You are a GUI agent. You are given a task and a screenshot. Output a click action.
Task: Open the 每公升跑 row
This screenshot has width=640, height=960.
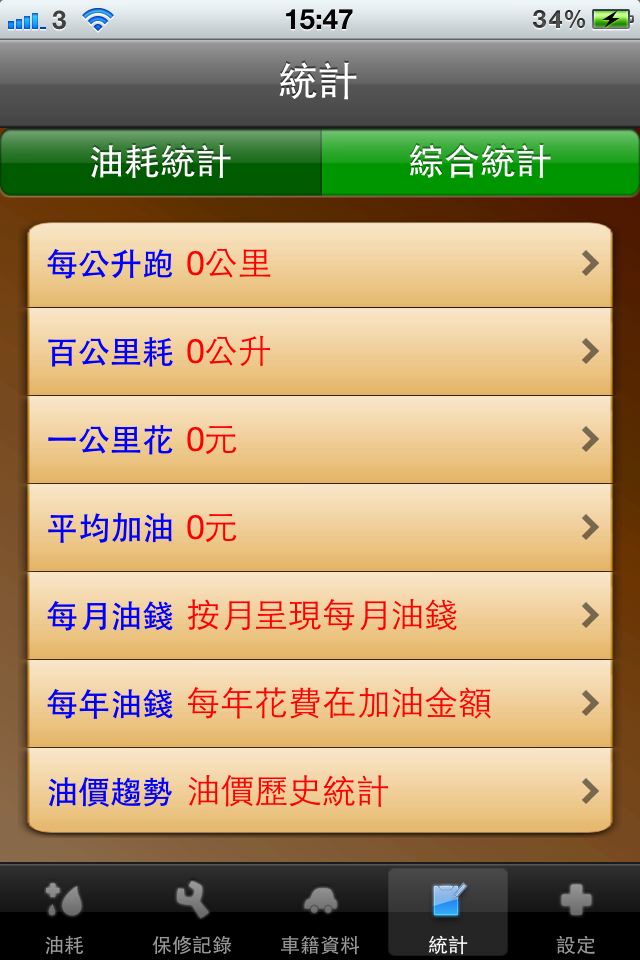click(x=320, y=265)
